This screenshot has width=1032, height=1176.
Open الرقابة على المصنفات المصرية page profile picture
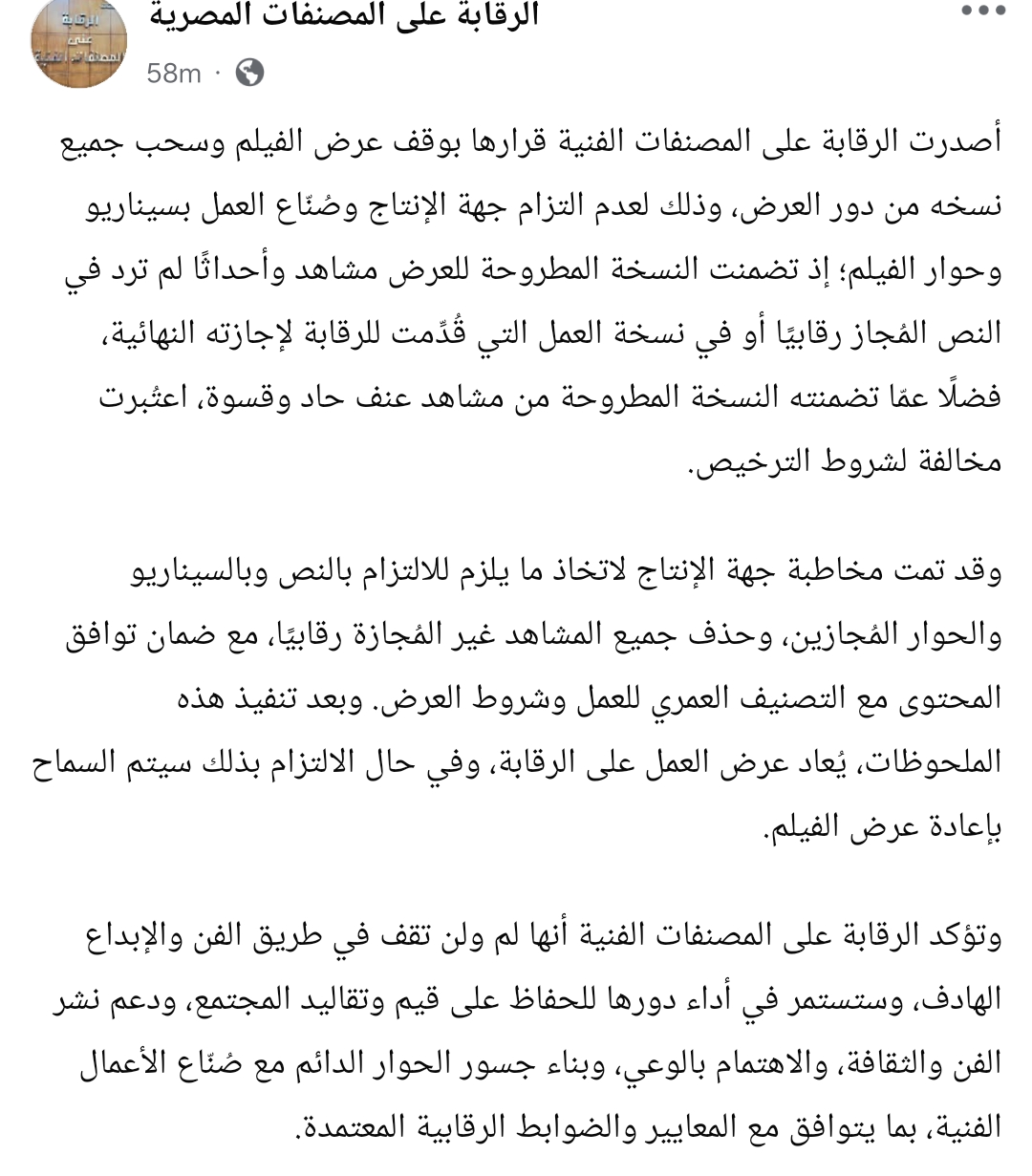(x=78, y=43)
